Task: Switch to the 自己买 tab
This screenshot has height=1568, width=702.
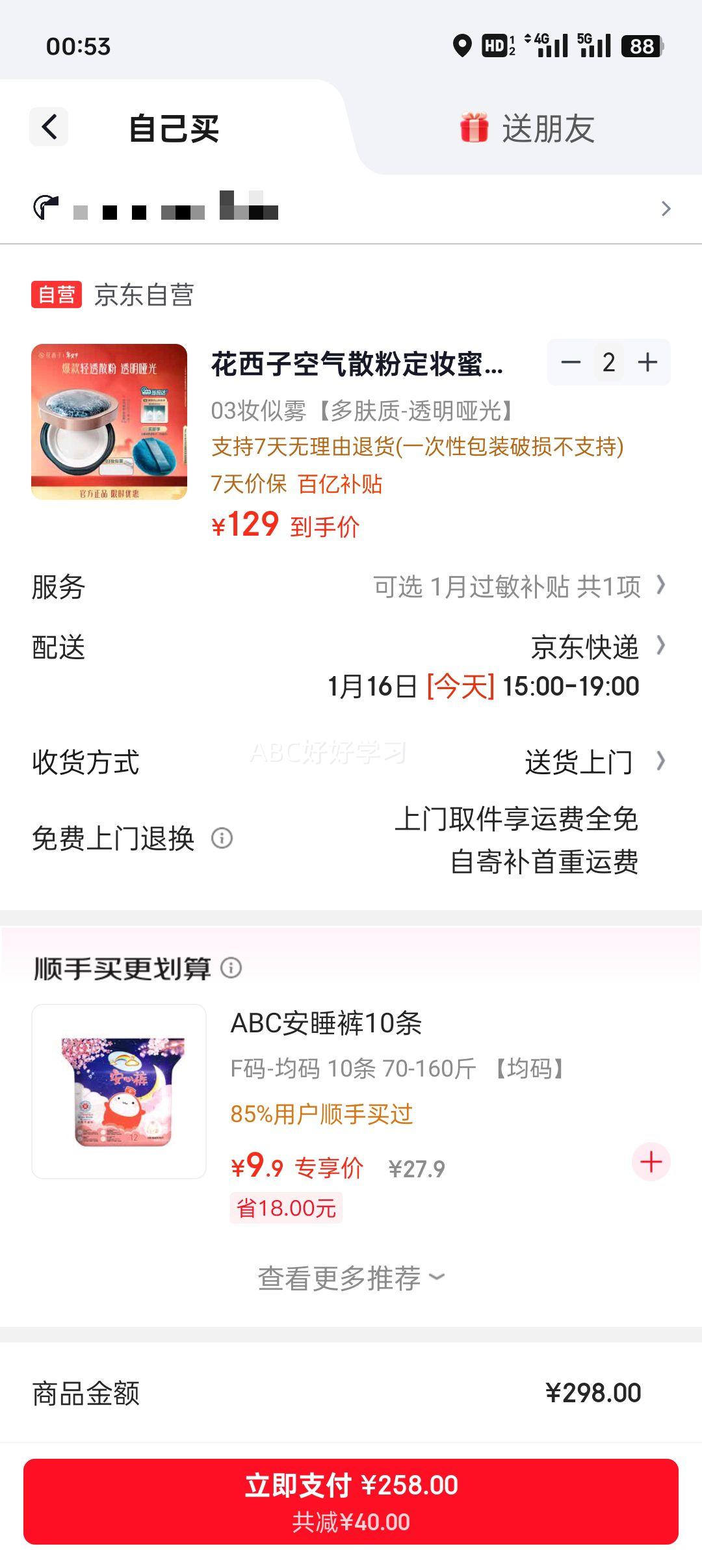Action: pos(174,127)
